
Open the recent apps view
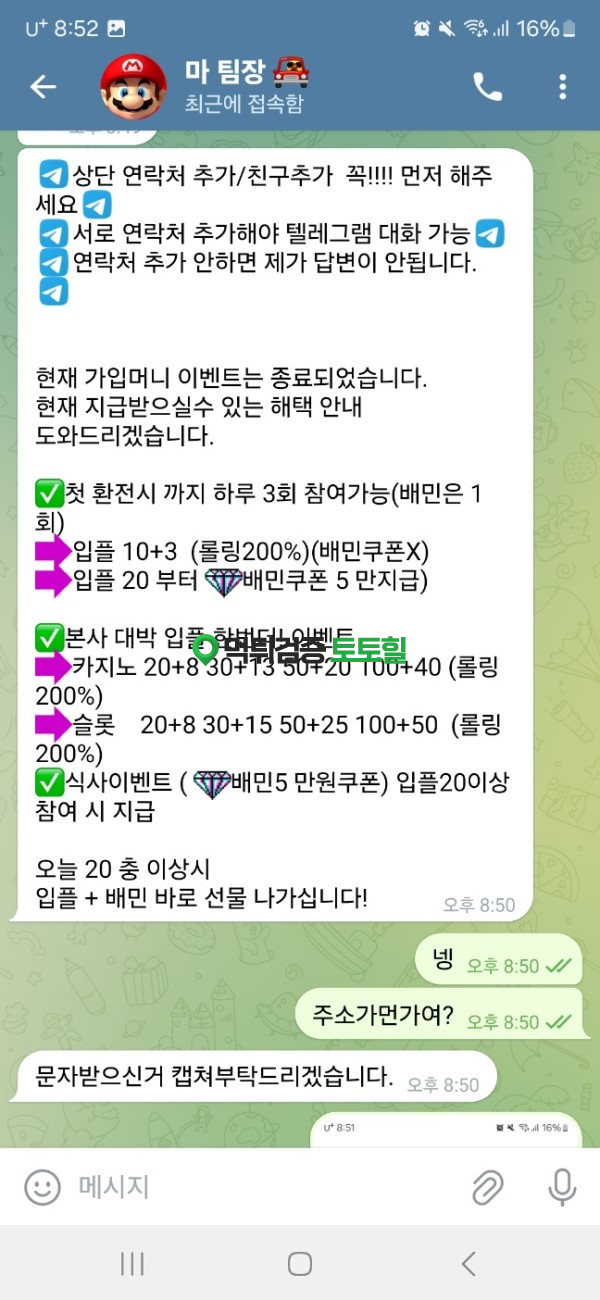pyautogui.click(x=132, y=1264)
